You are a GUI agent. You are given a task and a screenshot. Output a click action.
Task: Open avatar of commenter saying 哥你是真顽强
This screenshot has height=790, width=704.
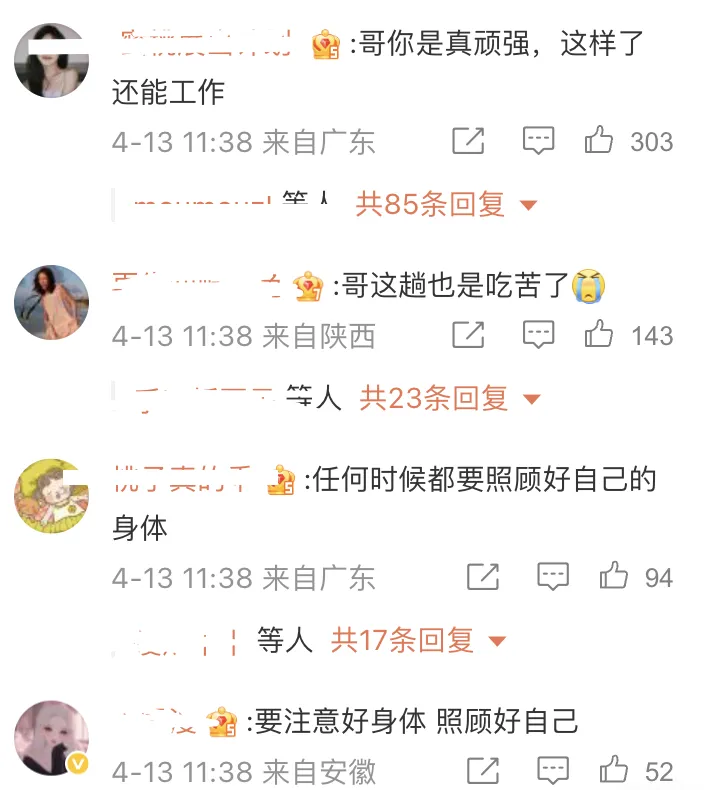point(51,61)
